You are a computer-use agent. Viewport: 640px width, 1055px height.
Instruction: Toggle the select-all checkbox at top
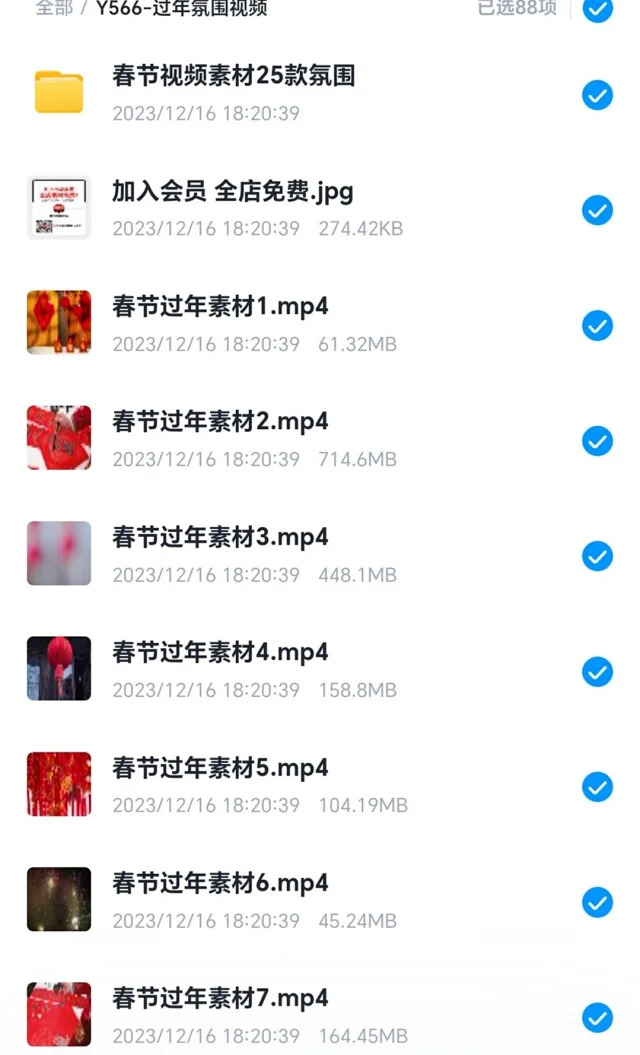597,9
